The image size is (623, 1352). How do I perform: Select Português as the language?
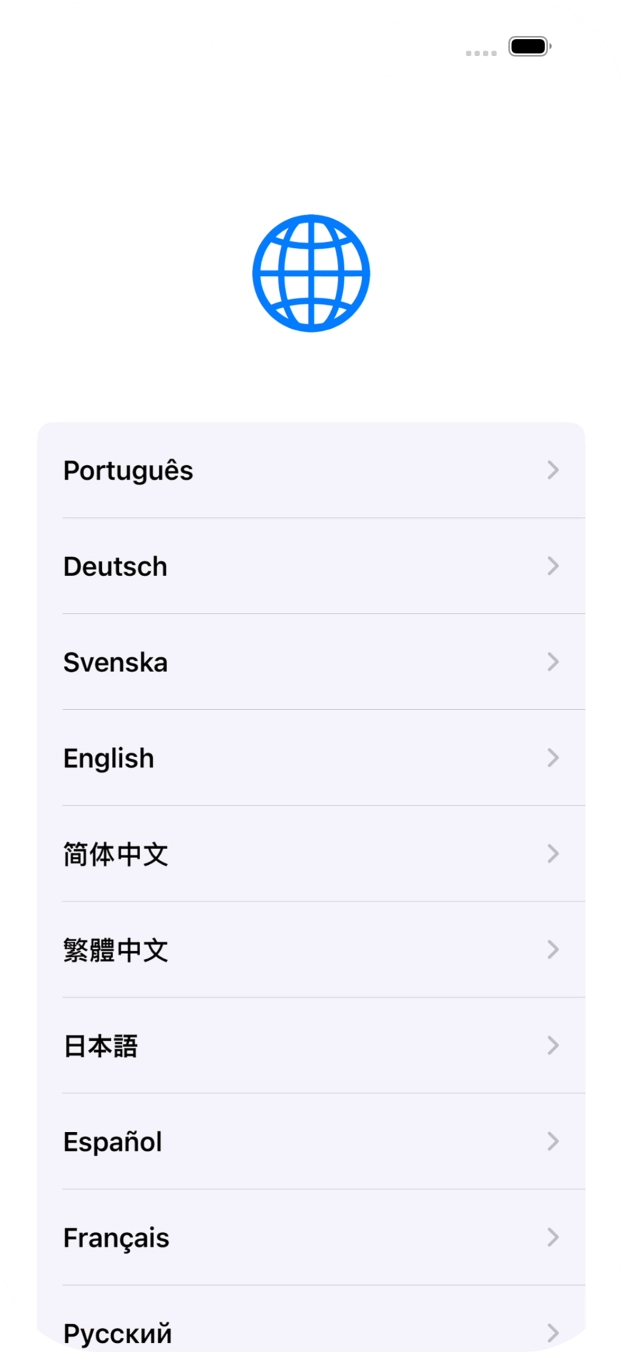tap(310, 470)
